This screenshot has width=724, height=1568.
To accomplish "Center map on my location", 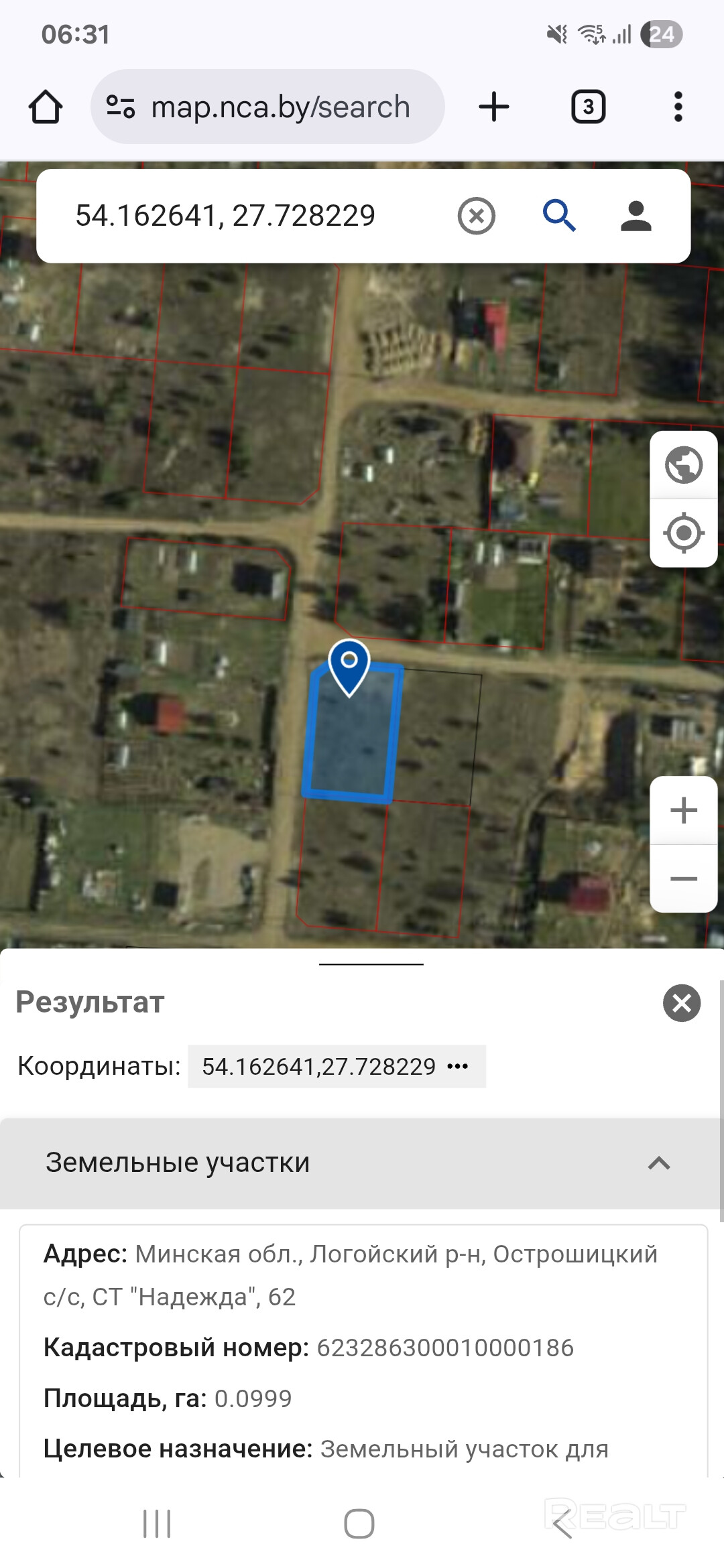I will (683, 533).
